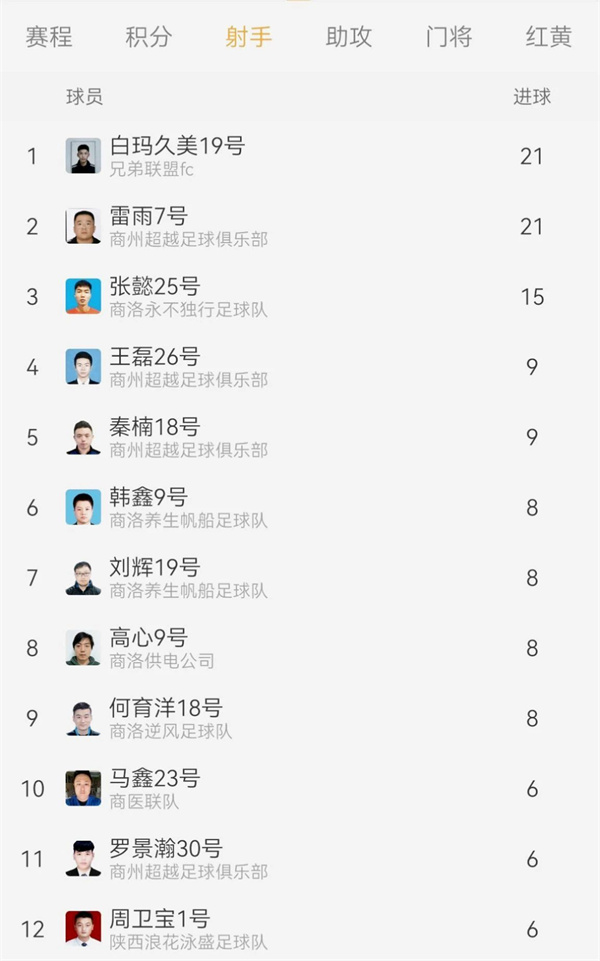Switch to the 赛程 tab
Screen dimensions: 600x961
coord(49,37)
